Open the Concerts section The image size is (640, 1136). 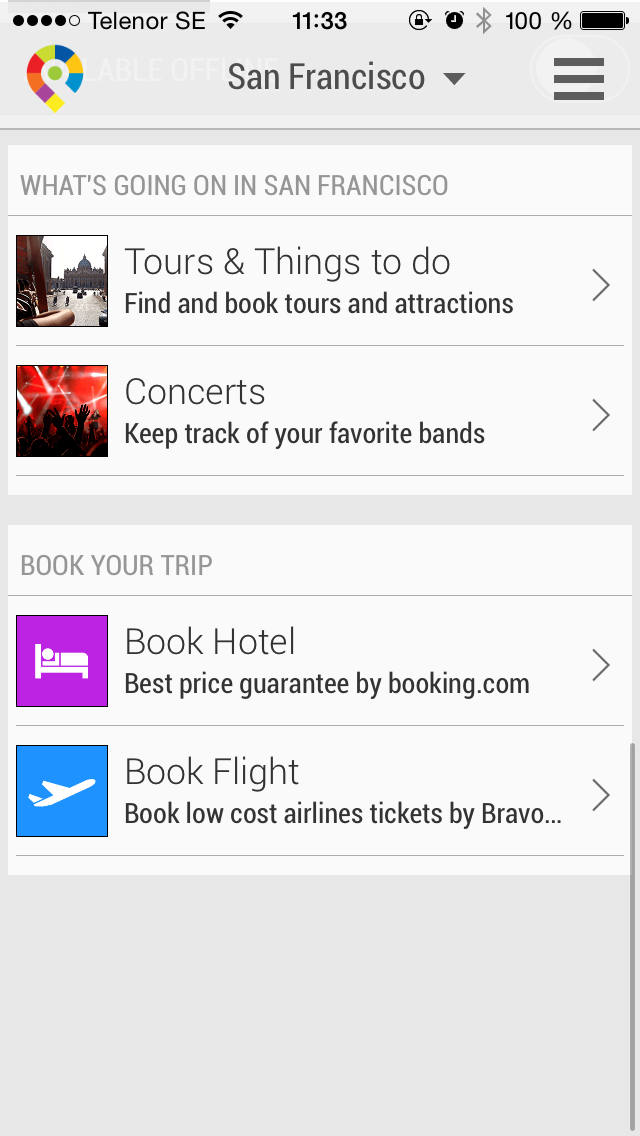coord(316,411)
